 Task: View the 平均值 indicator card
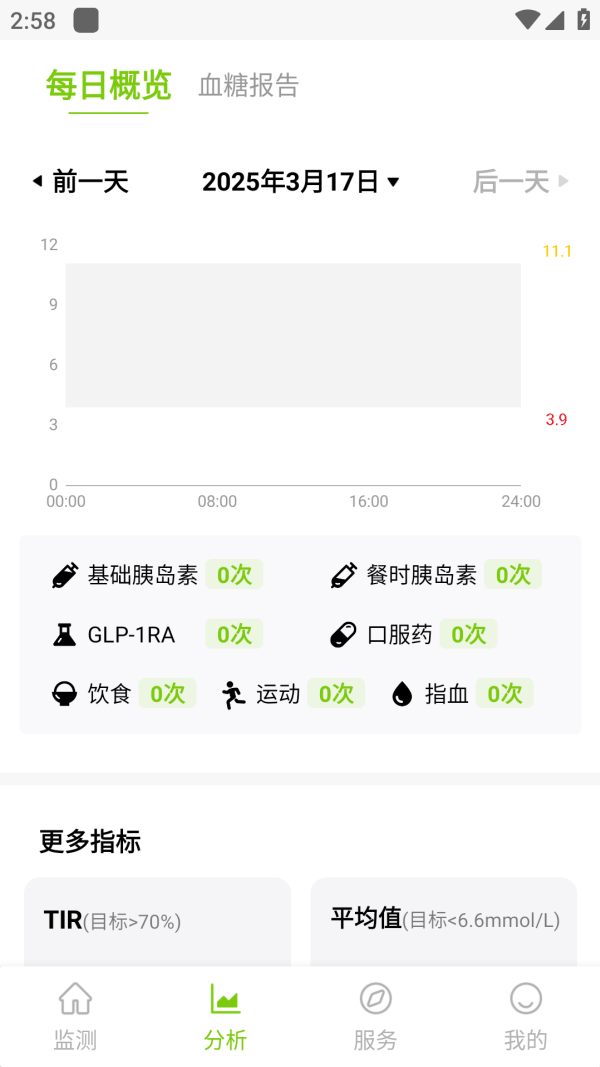(x=444, y=920)
